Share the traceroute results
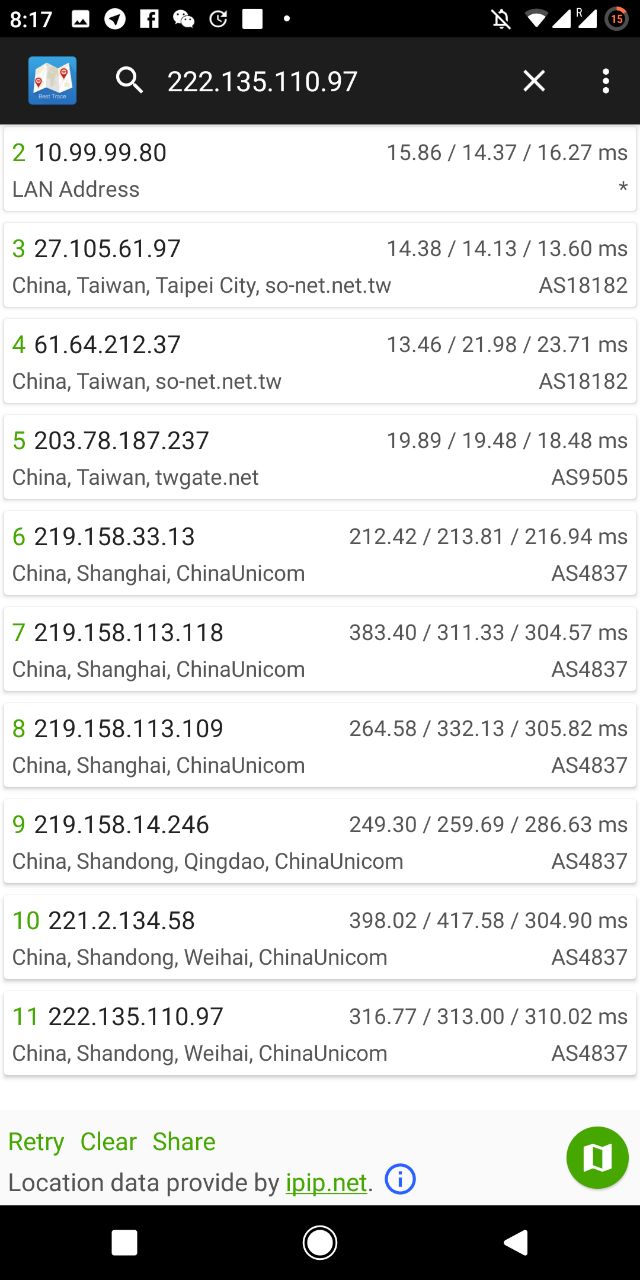The image size is (640, 1280). [x=184, y=1142]
